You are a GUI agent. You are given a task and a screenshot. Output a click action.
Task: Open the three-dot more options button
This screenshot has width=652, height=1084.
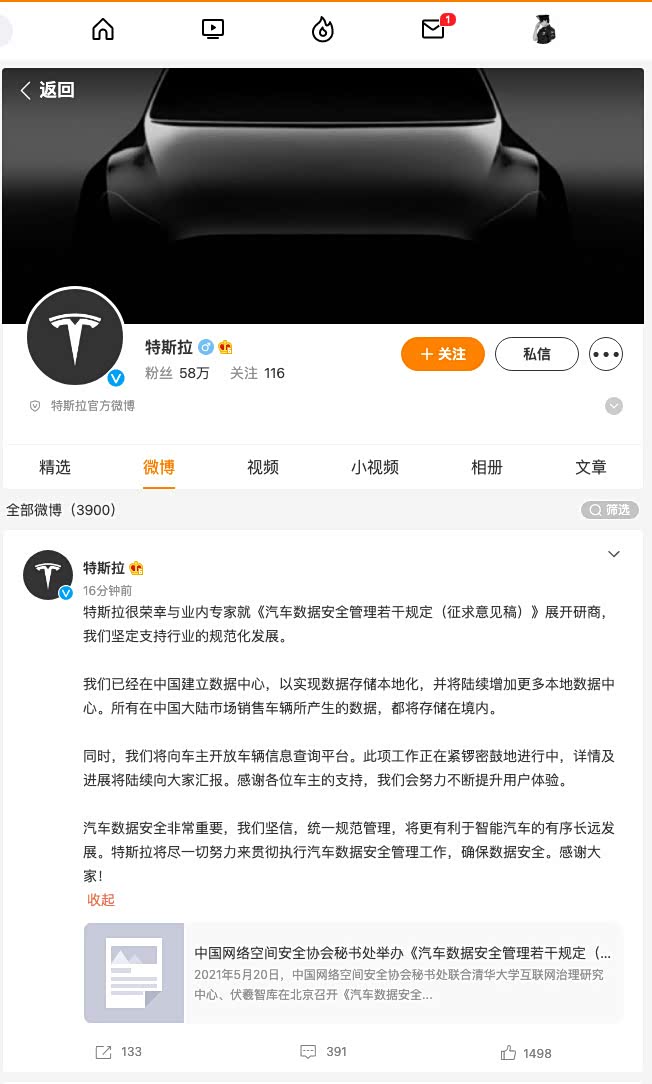coord(606,354)
